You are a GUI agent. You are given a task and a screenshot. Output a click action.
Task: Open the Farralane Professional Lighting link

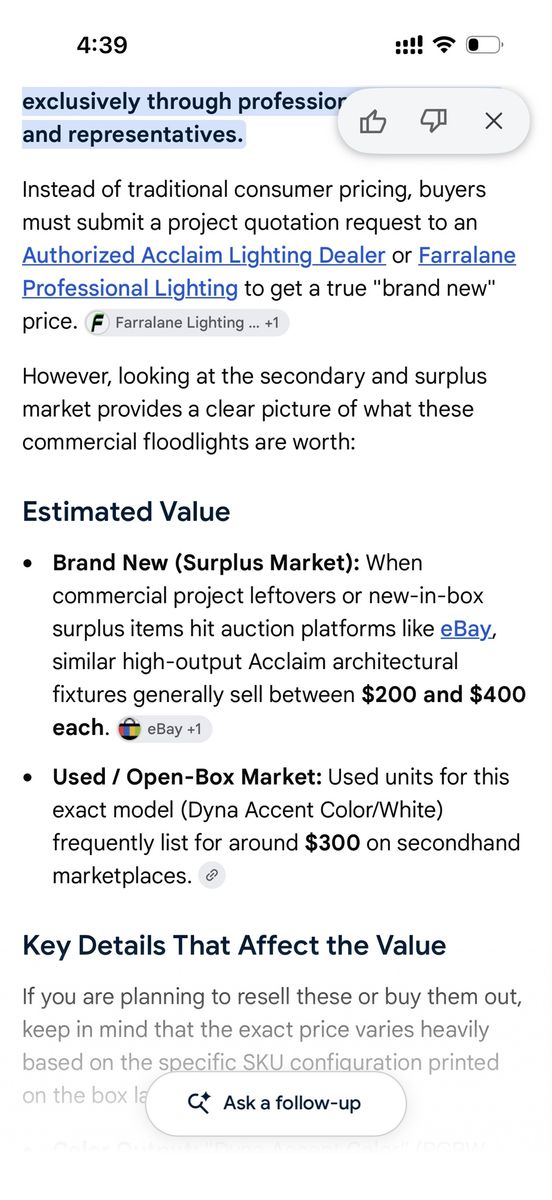click(x=269, y=272)
